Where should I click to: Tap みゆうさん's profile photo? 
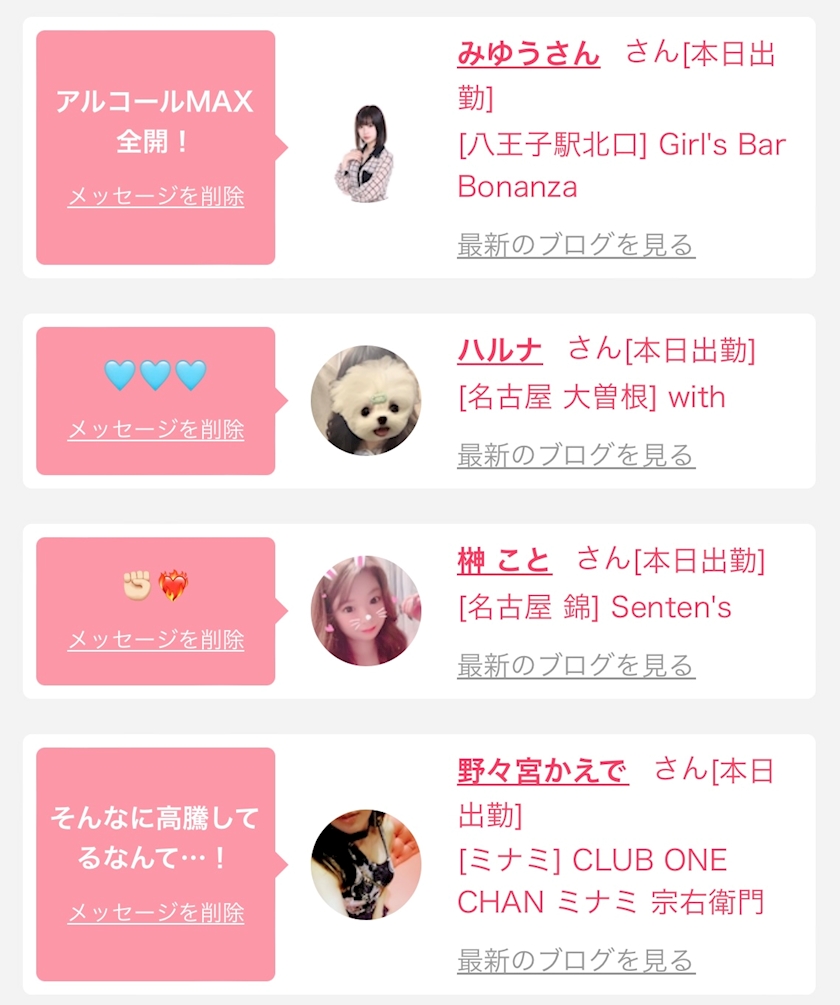tap(365, 153)
